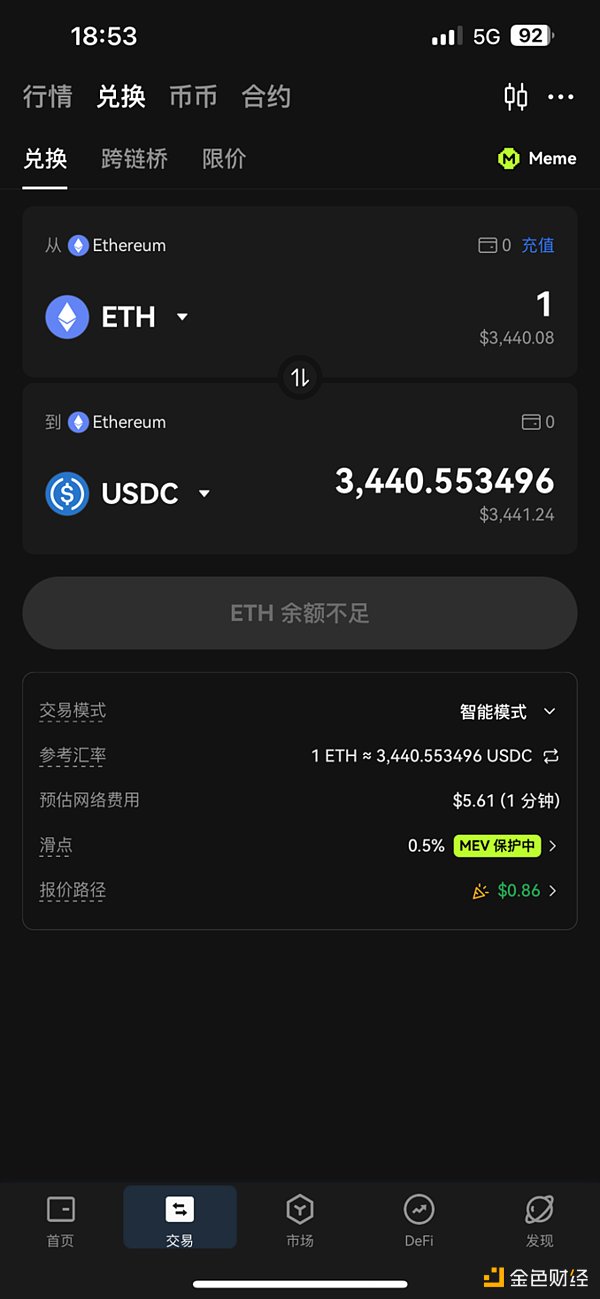Viewport: 600px width, 1299px height.
Task: Go to the 首页 home tab
Action: click(x=60, y=1220)
